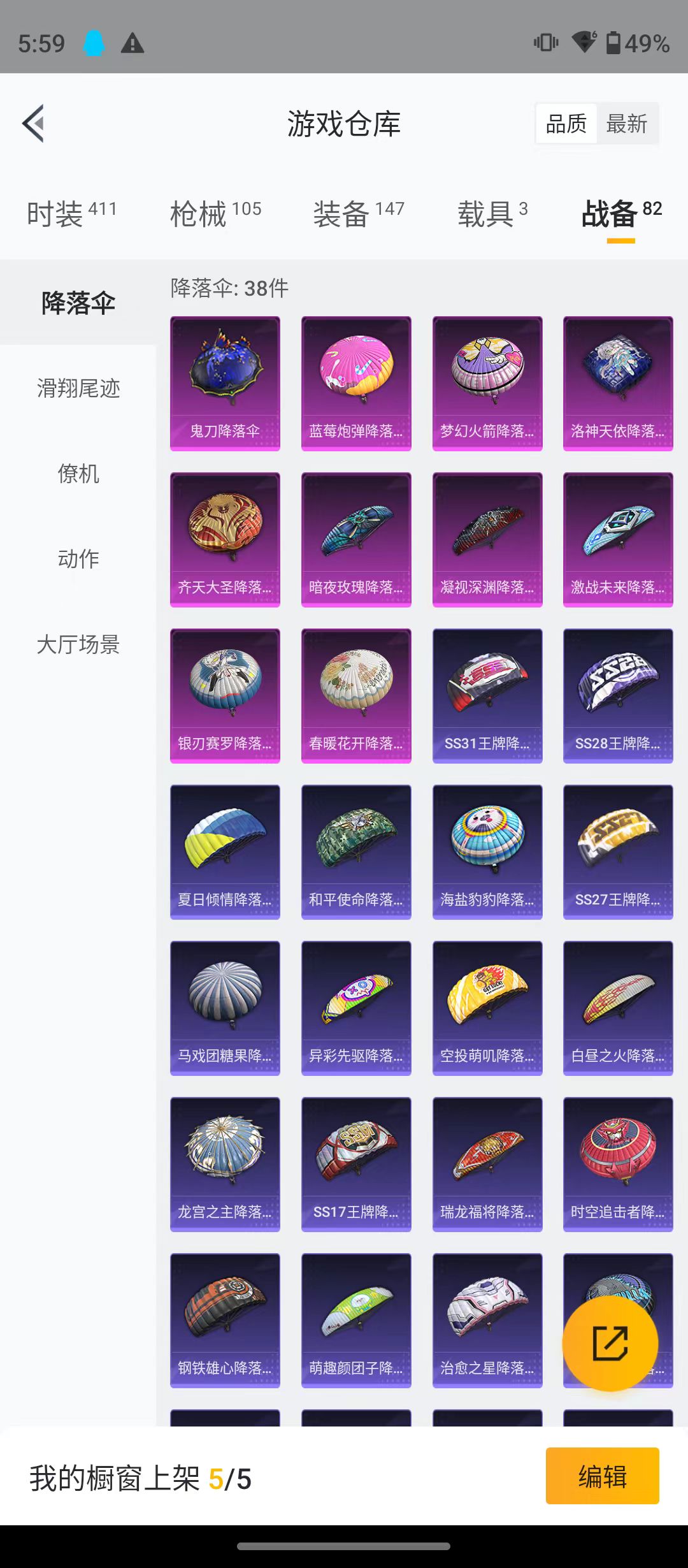Open 海盐豹豹降落伞 item

487,852
